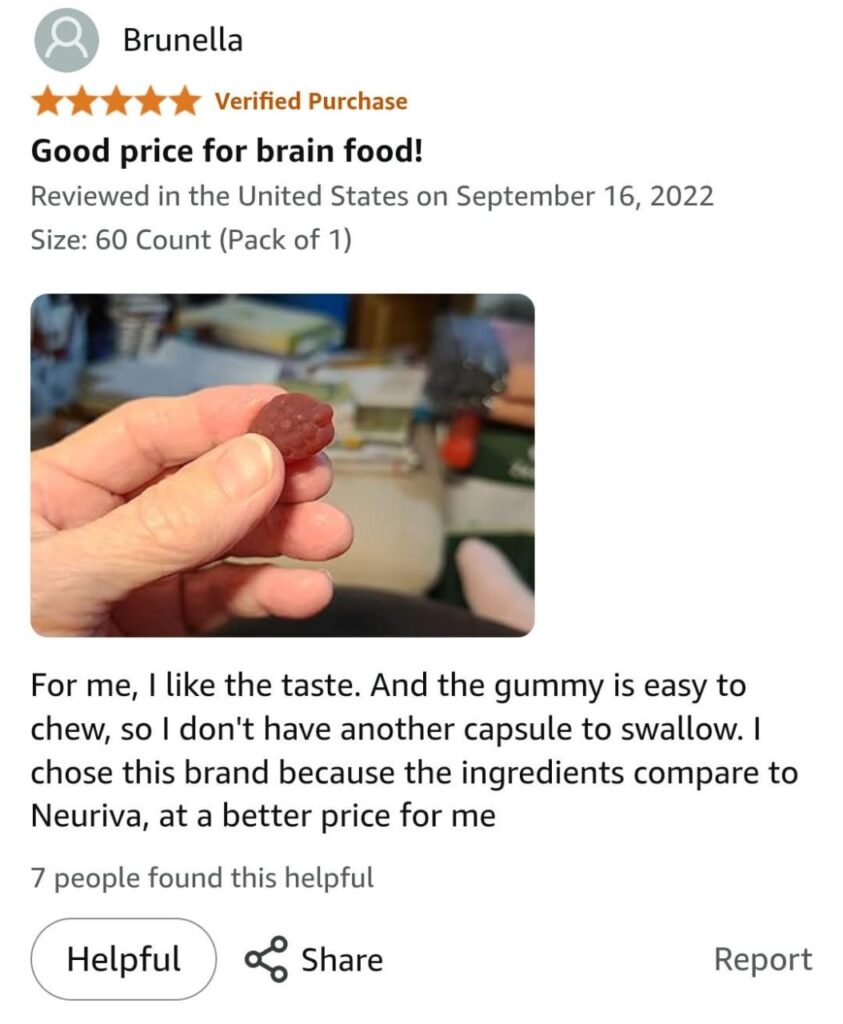Open Brunella's reviewer profile

[x=181, y=40]
